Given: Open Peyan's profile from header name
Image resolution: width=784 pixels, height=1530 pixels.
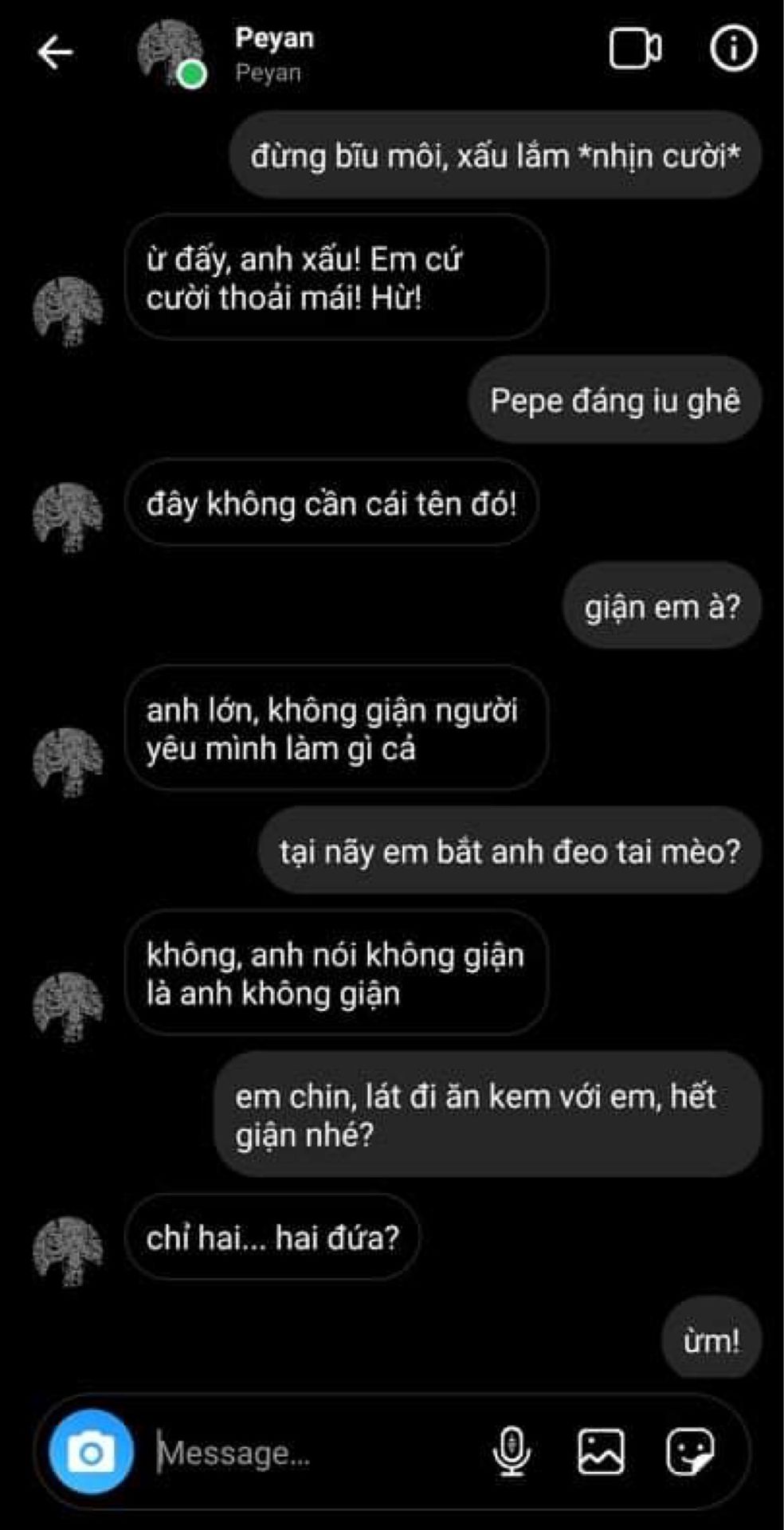Looking at the screenshot, I should click(x=274, y=38).
